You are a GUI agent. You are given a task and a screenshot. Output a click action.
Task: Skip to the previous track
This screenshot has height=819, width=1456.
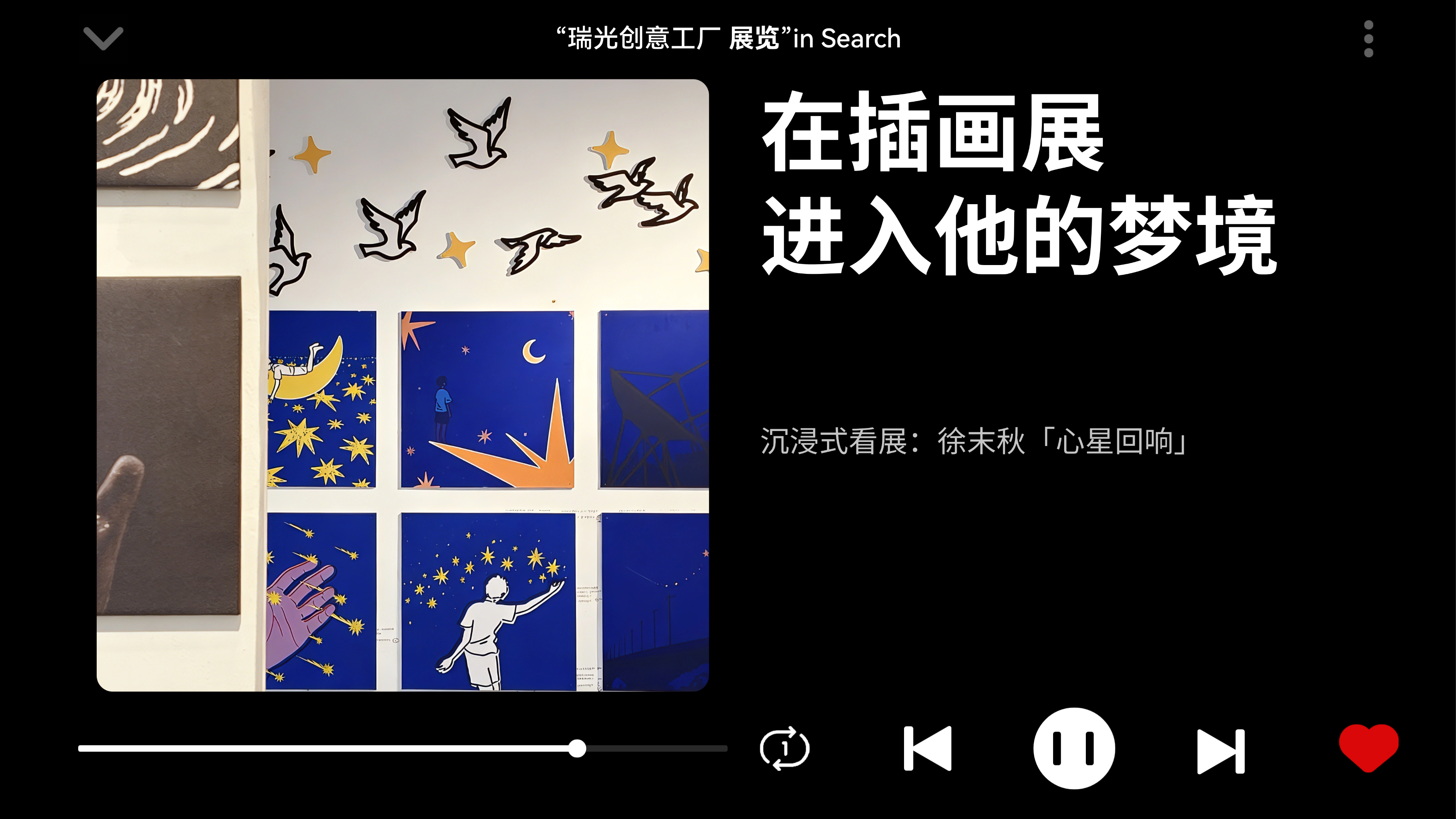tap(928, 749)
